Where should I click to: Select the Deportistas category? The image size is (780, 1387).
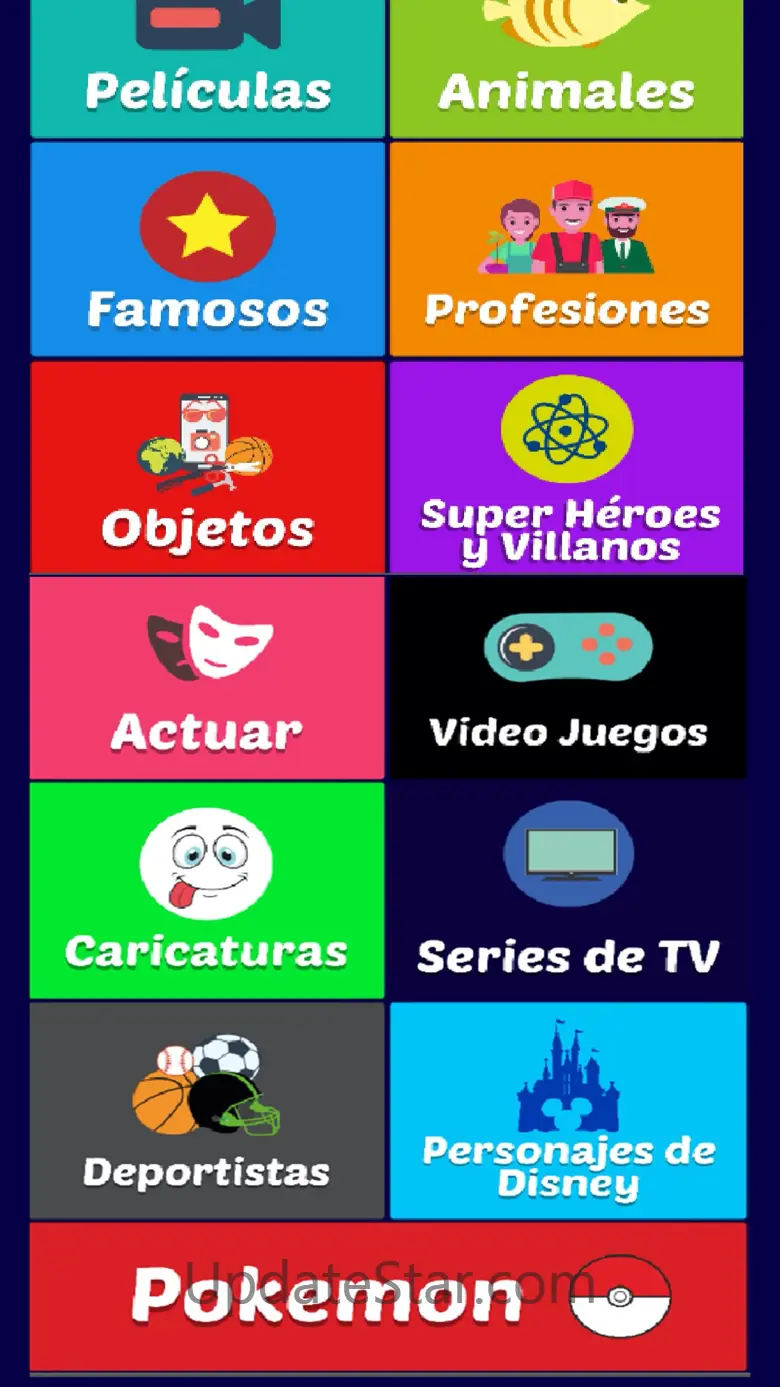[207, 1110]
